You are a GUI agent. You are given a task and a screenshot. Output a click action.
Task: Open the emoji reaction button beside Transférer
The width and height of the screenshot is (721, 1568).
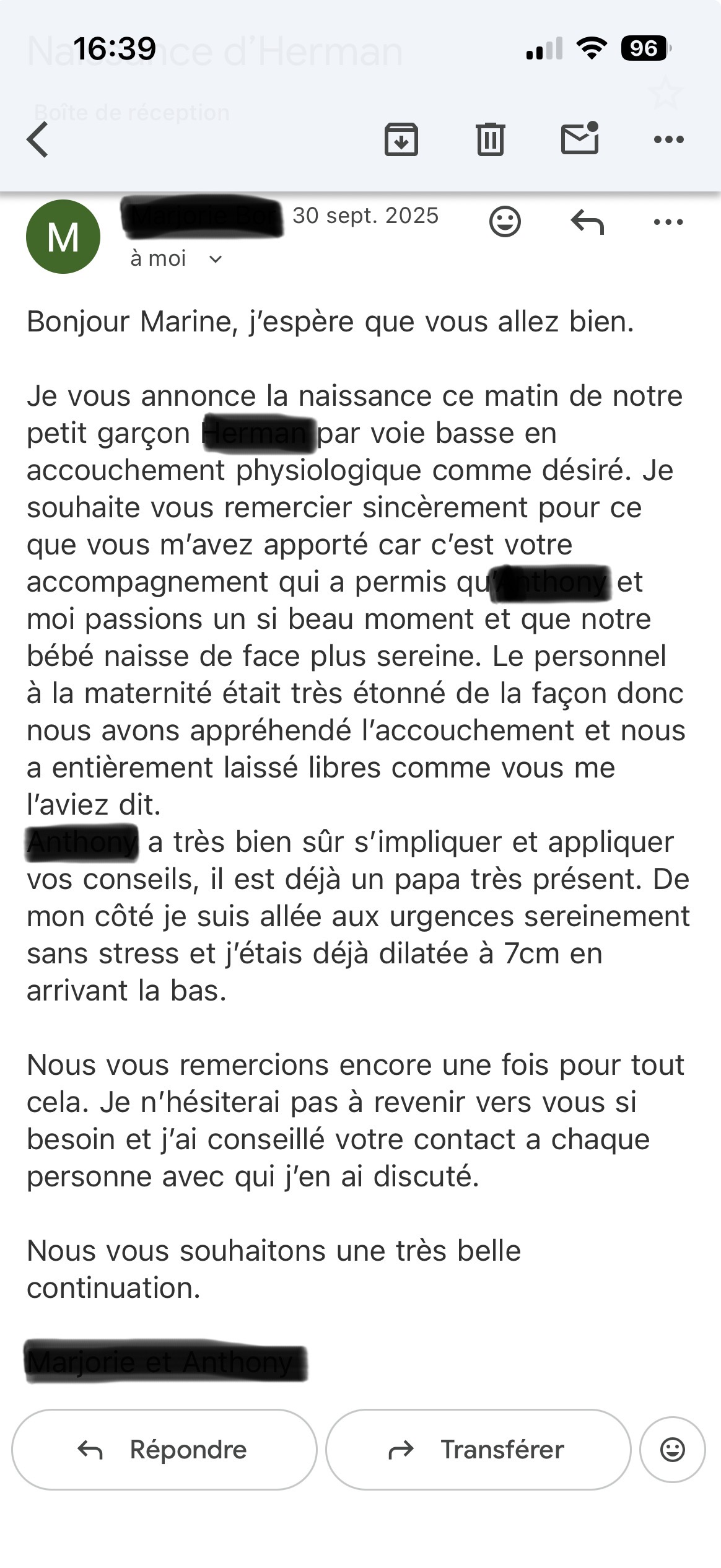(672, 1450)
